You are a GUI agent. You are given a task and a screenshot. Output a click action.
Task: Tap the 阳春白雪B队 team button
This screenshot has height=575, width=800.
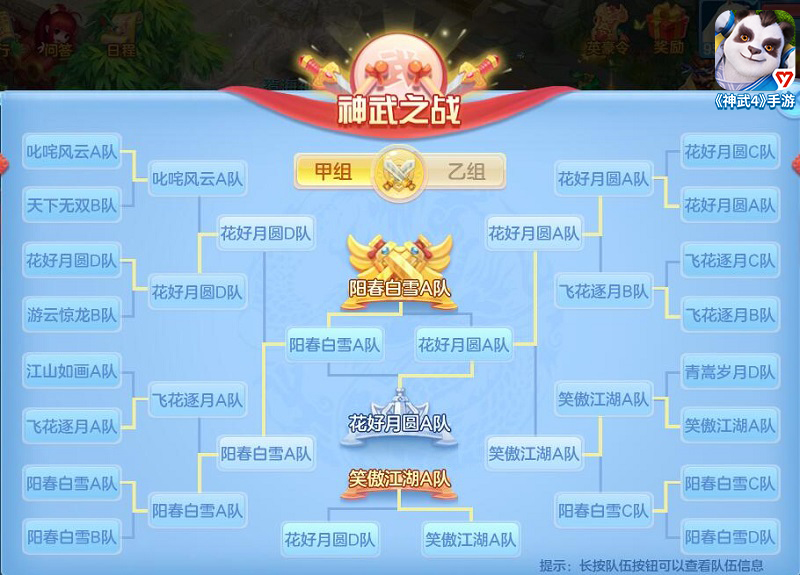click(71, 536)
